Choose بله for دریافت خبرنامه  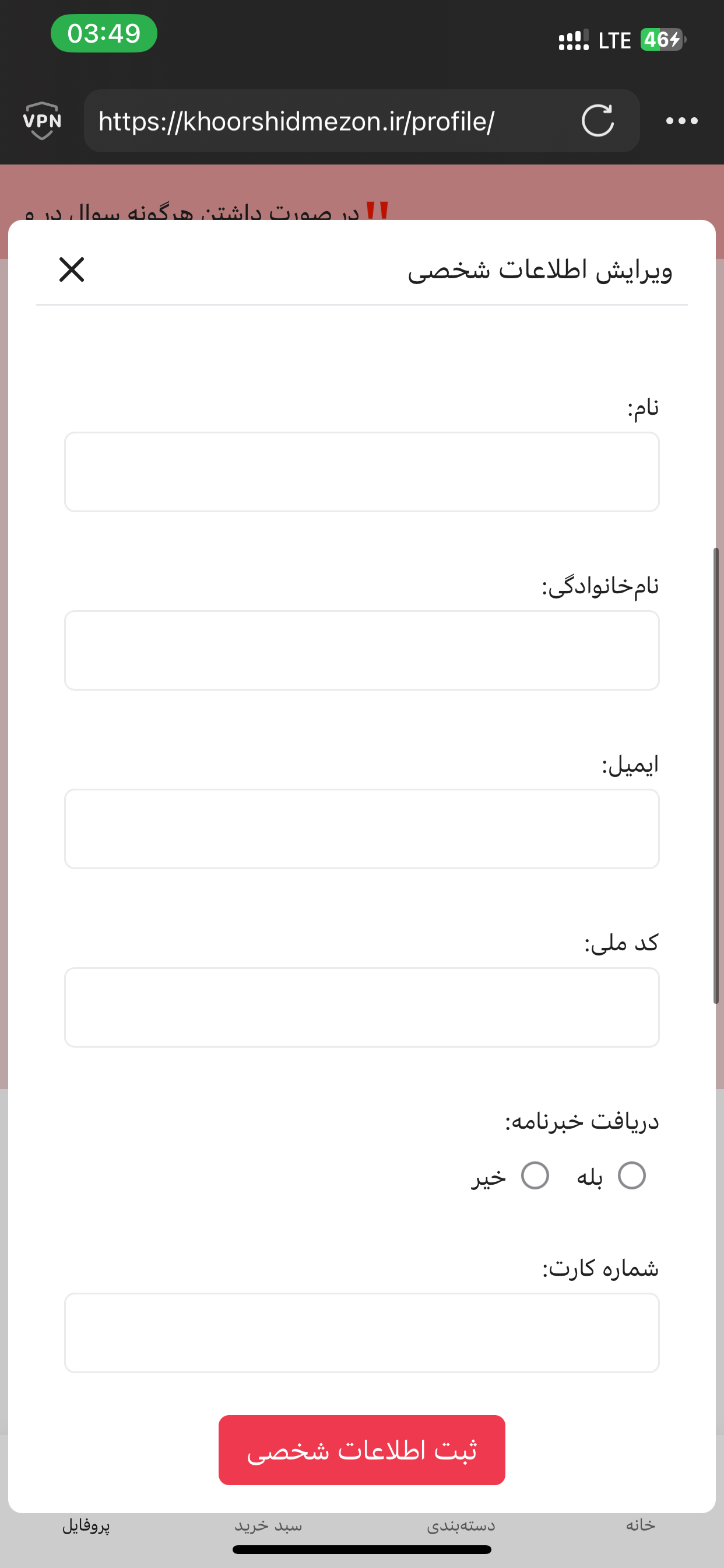click(x=631, y=1175)
